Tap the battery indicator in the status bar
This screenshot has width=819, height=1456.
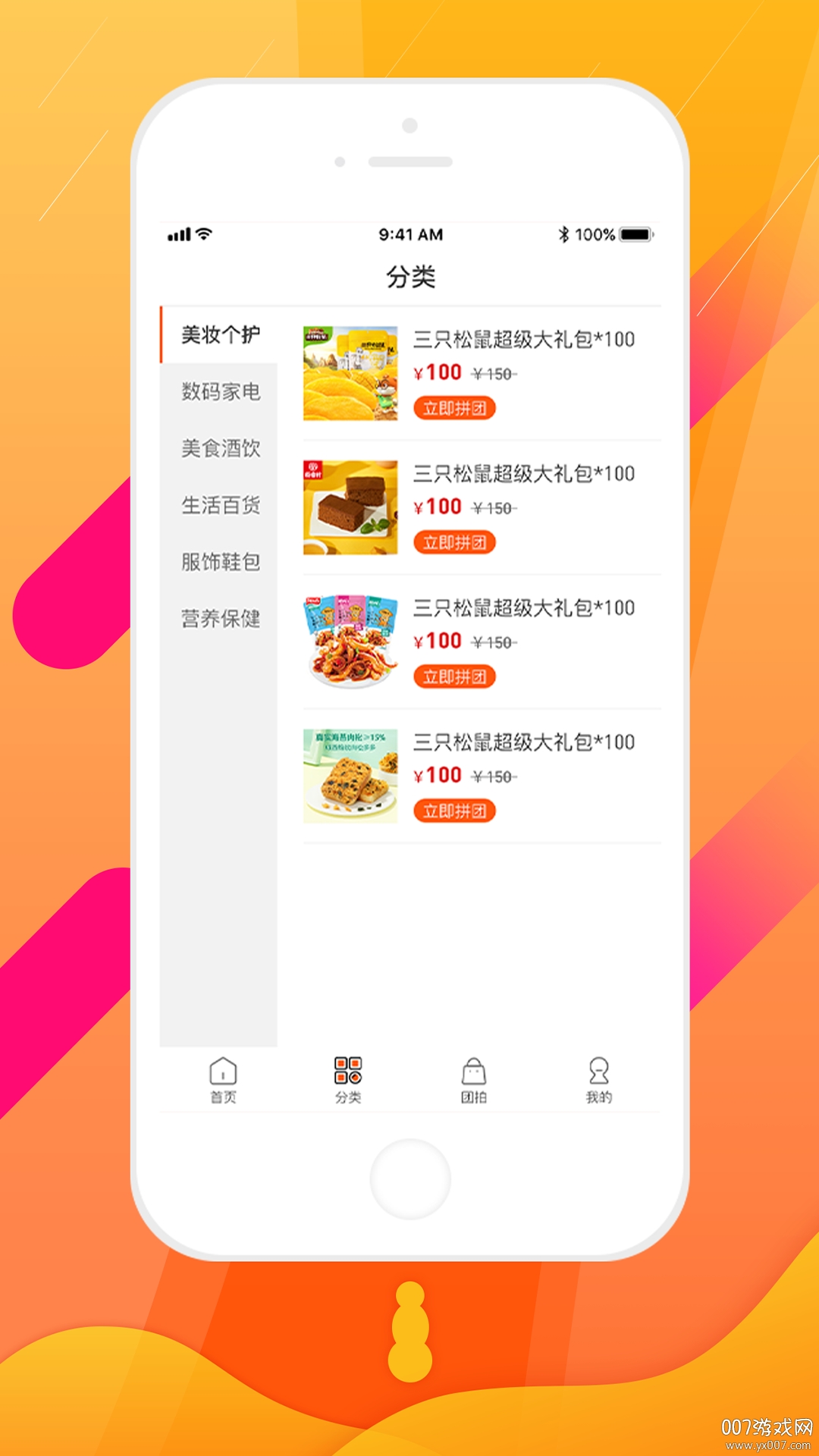click(x=635, y=235)
